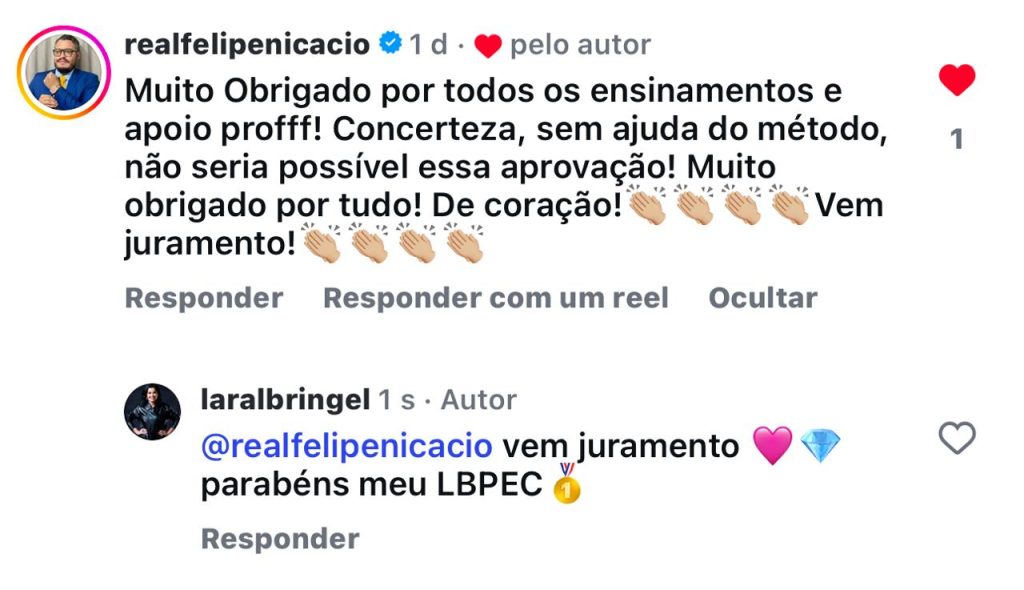Tap Responder under laralbringel's reply
Screen dimensions: 1024x590
pyautogui.click(x=280, y=539)
